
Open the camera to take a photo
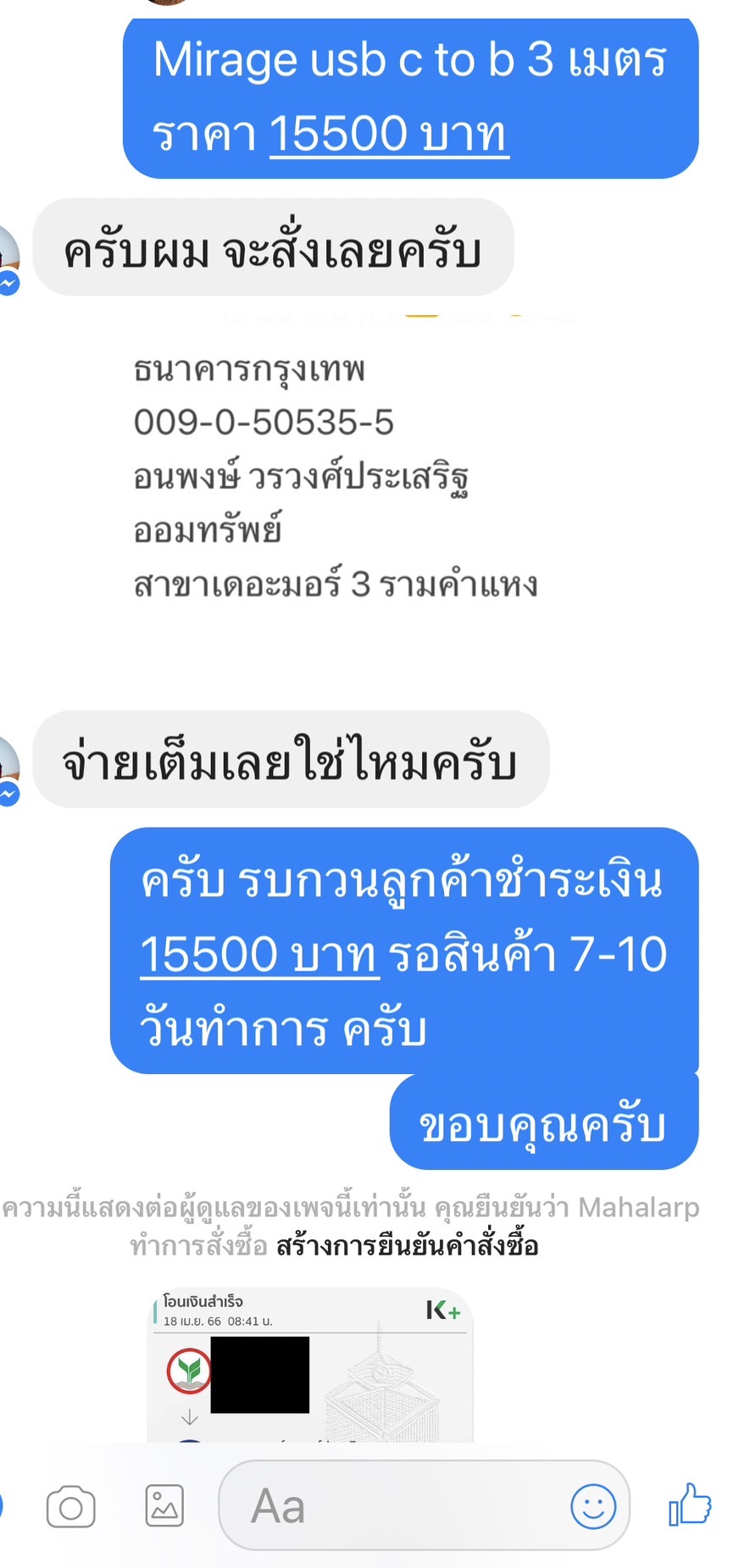point(70,1507)
